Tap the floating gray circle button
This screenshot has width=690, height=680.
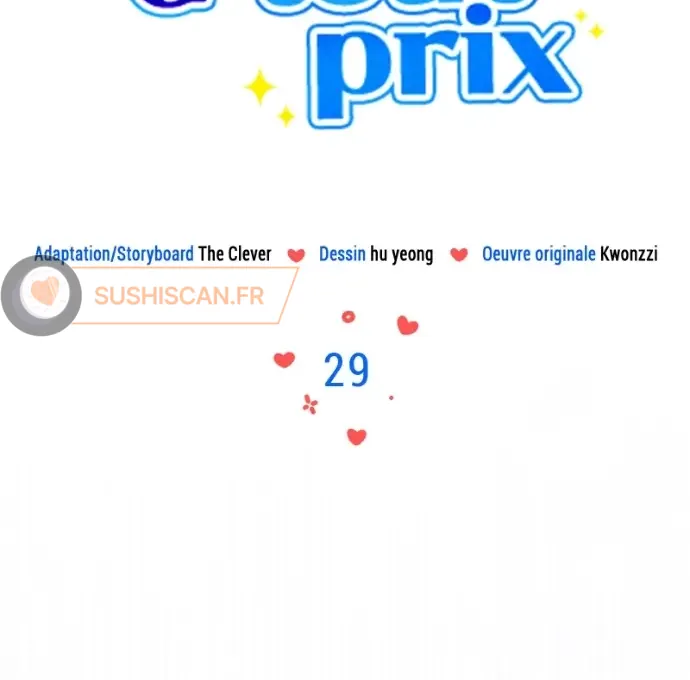click(41, 295)
